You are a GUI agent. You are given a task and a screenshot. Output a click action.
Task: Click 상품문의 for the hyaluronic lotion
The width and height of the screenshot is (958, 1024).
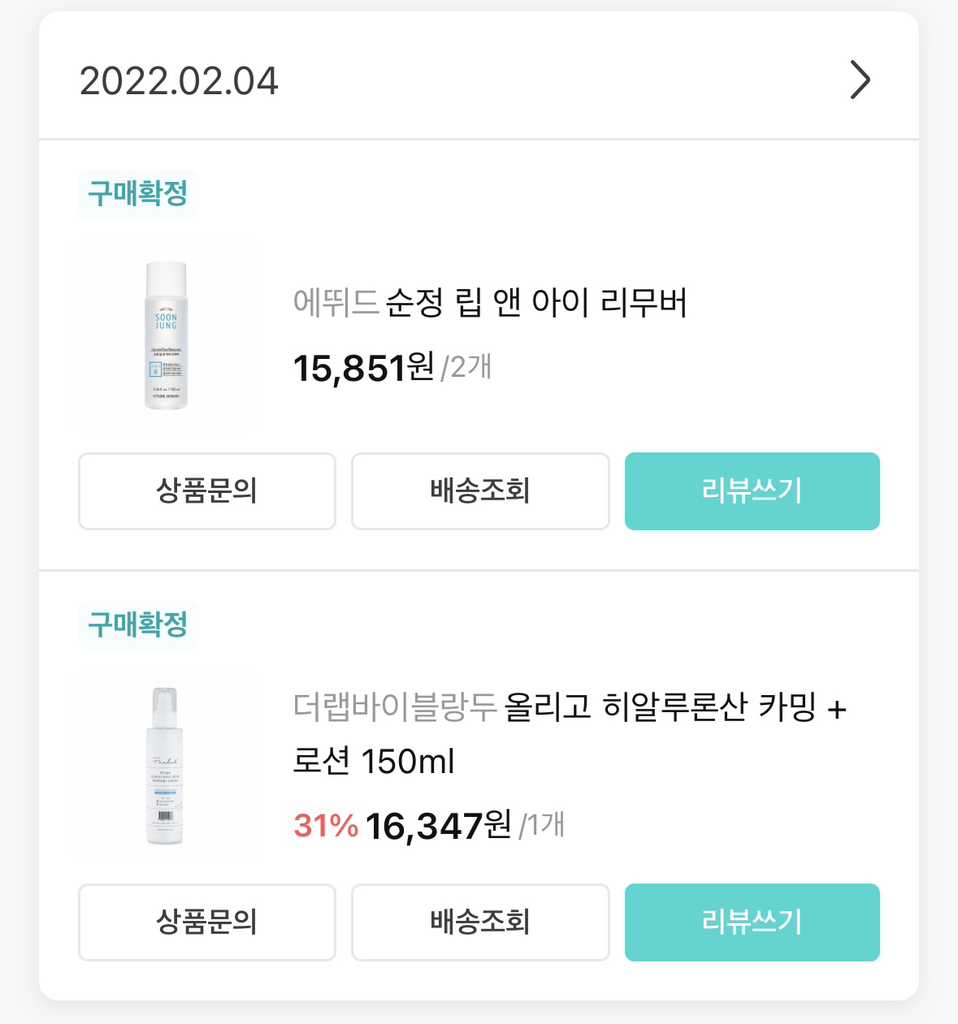coord(206,922)
